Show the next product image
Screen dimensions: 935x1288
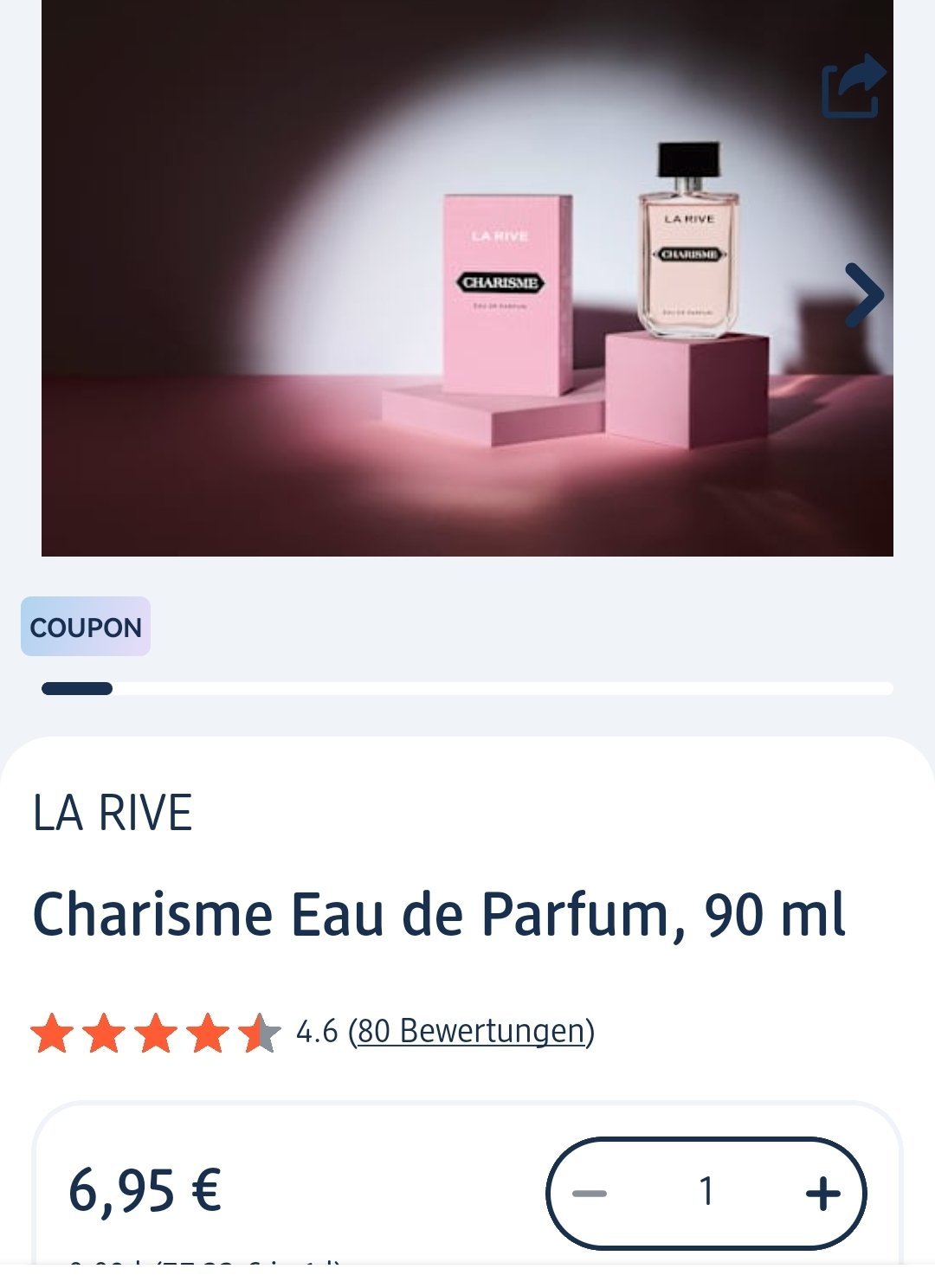863,295
